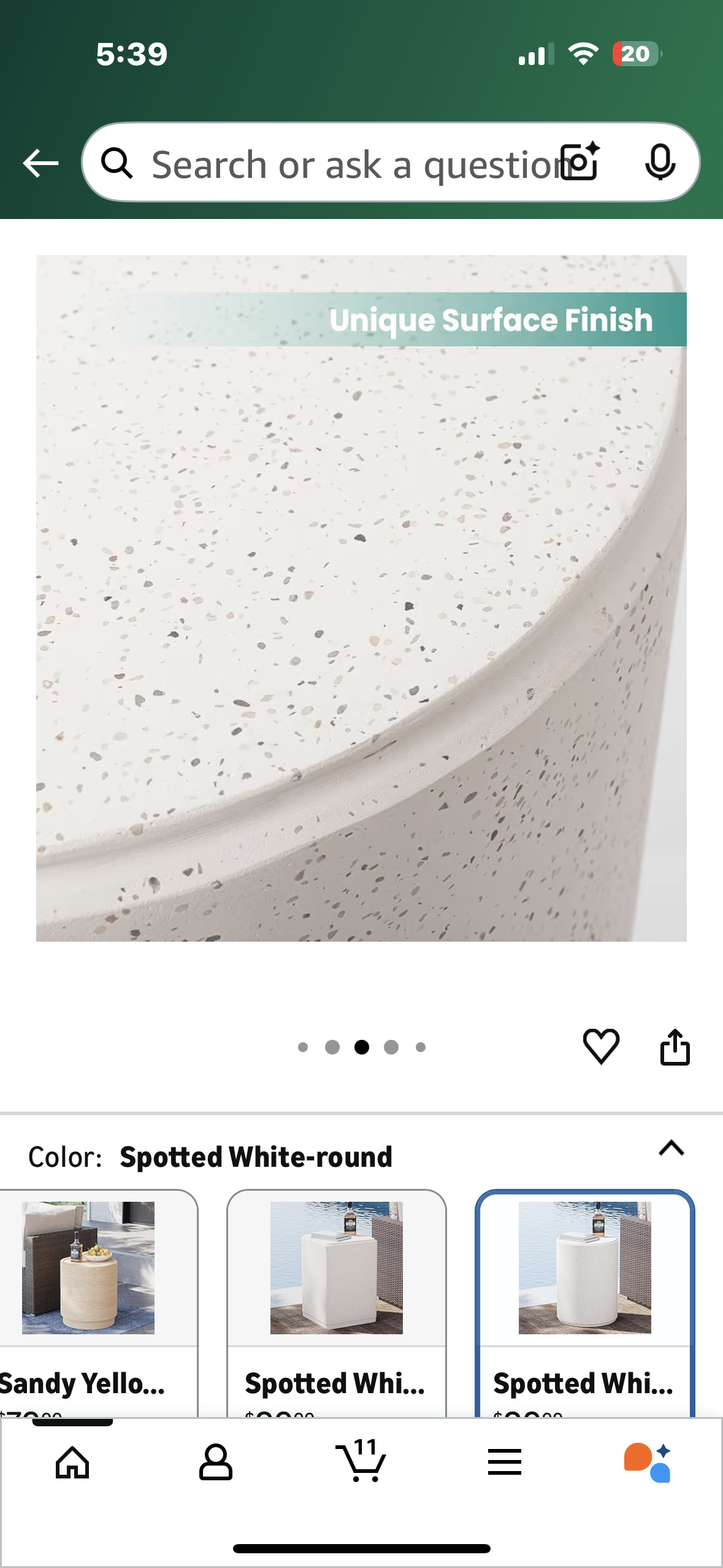Go to the Home tab
This screenshot has height=1568, width=723.
tap(72, 1462)
